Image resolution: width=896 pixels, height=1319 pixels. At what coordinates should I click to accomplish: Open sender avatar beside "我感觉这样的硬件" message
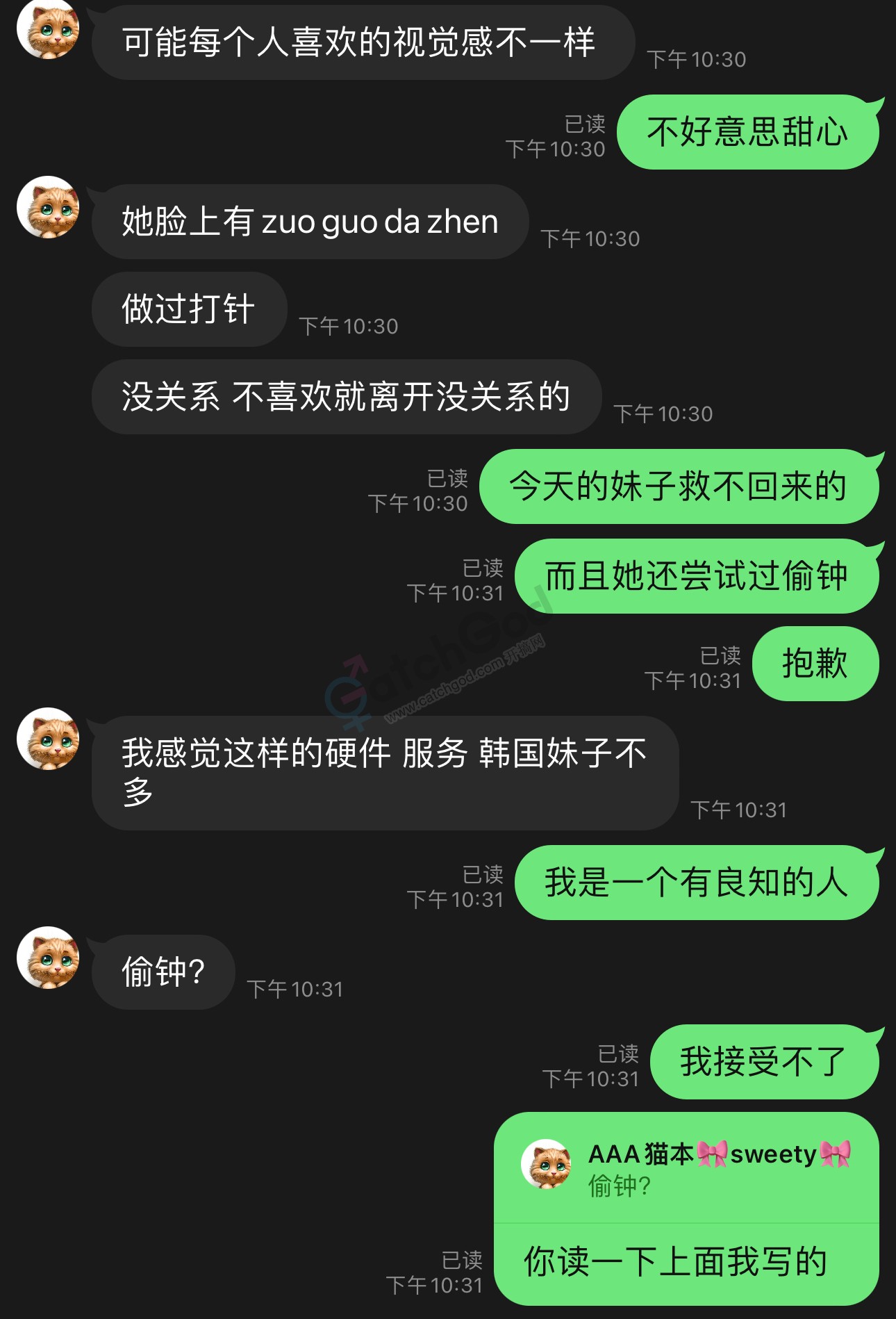tap(48, 739)
